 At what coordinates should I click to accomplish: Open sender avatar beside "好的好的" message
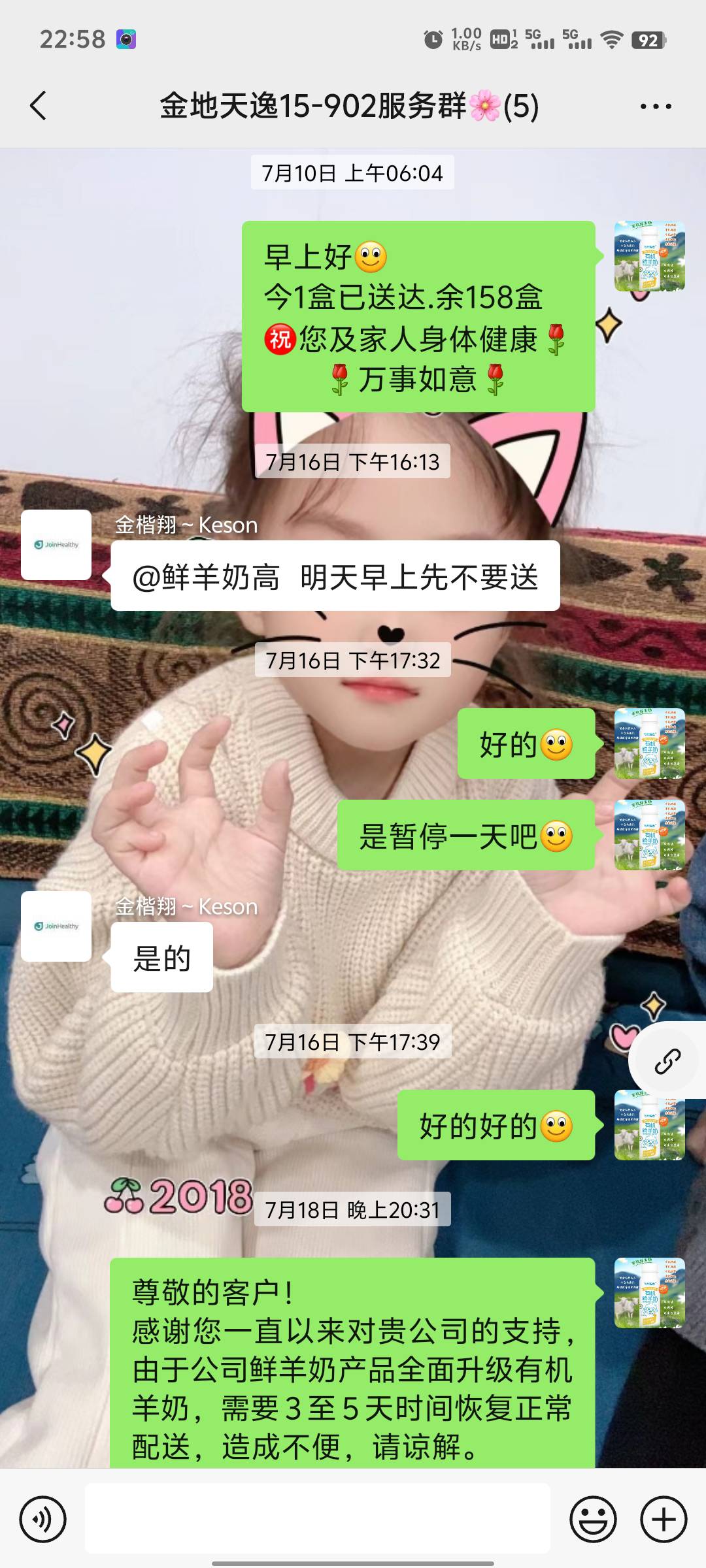649,1125
